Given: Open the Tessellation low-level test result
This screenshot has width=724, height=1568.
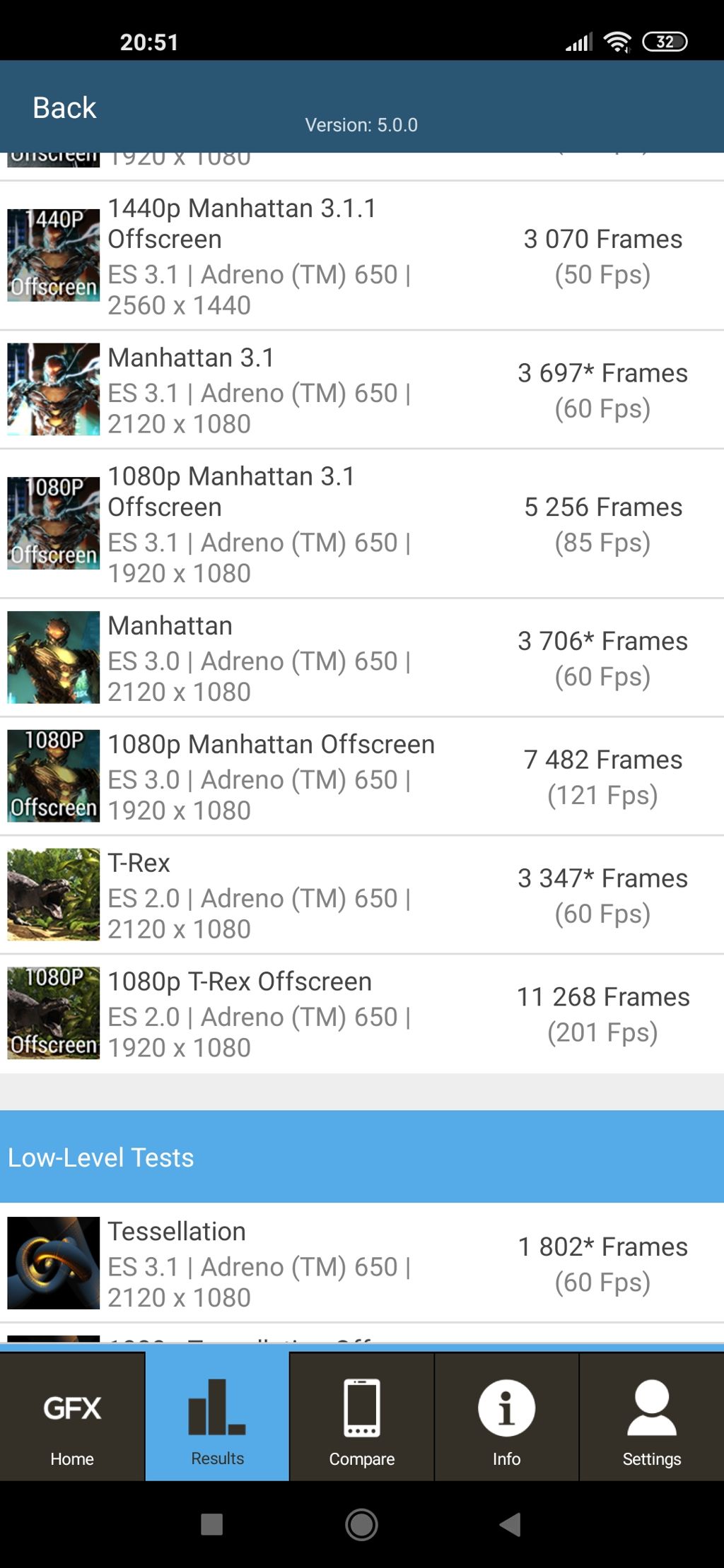Looking at the screenshot, I should [x=362, y=1263].
